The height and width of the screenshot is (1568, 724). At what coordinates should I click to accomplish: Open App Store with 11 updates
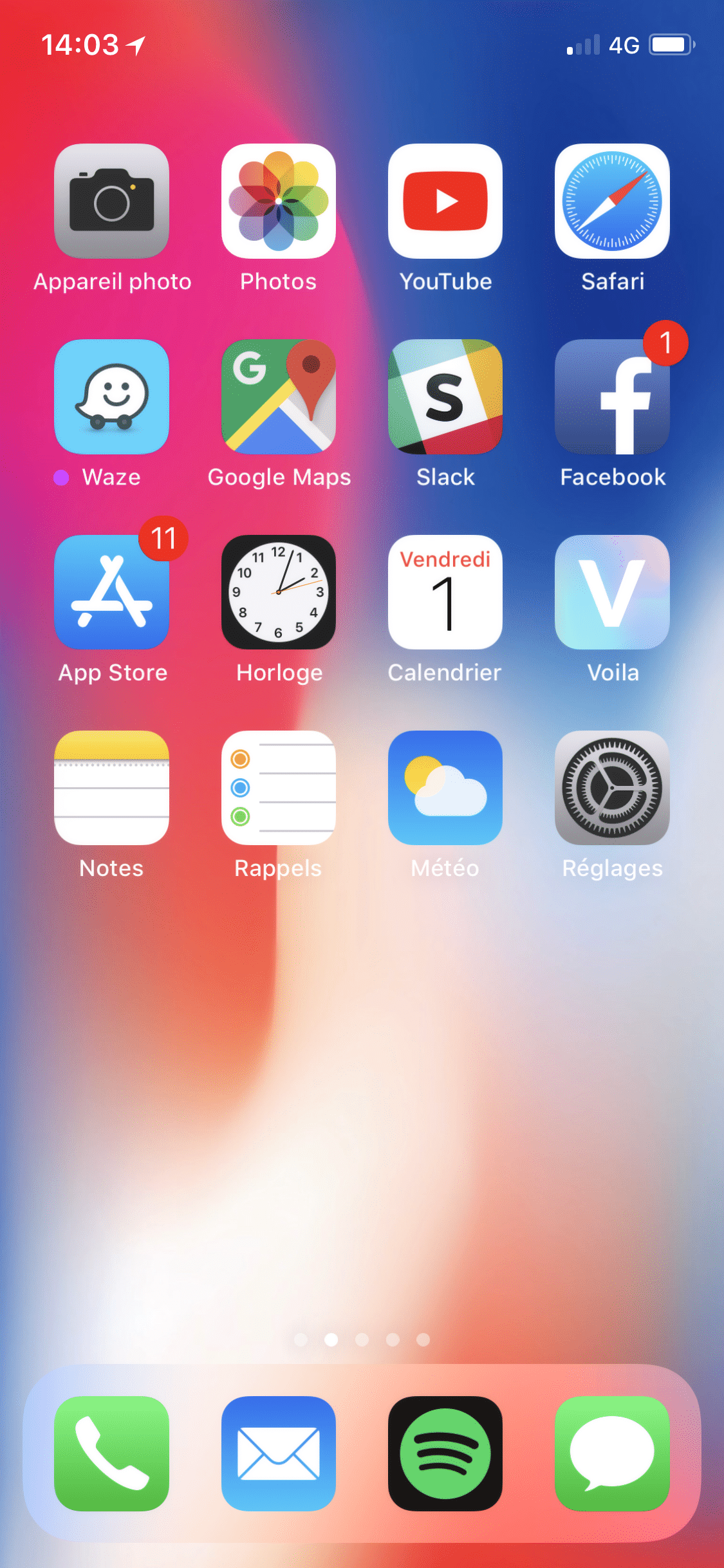point(111,592)
